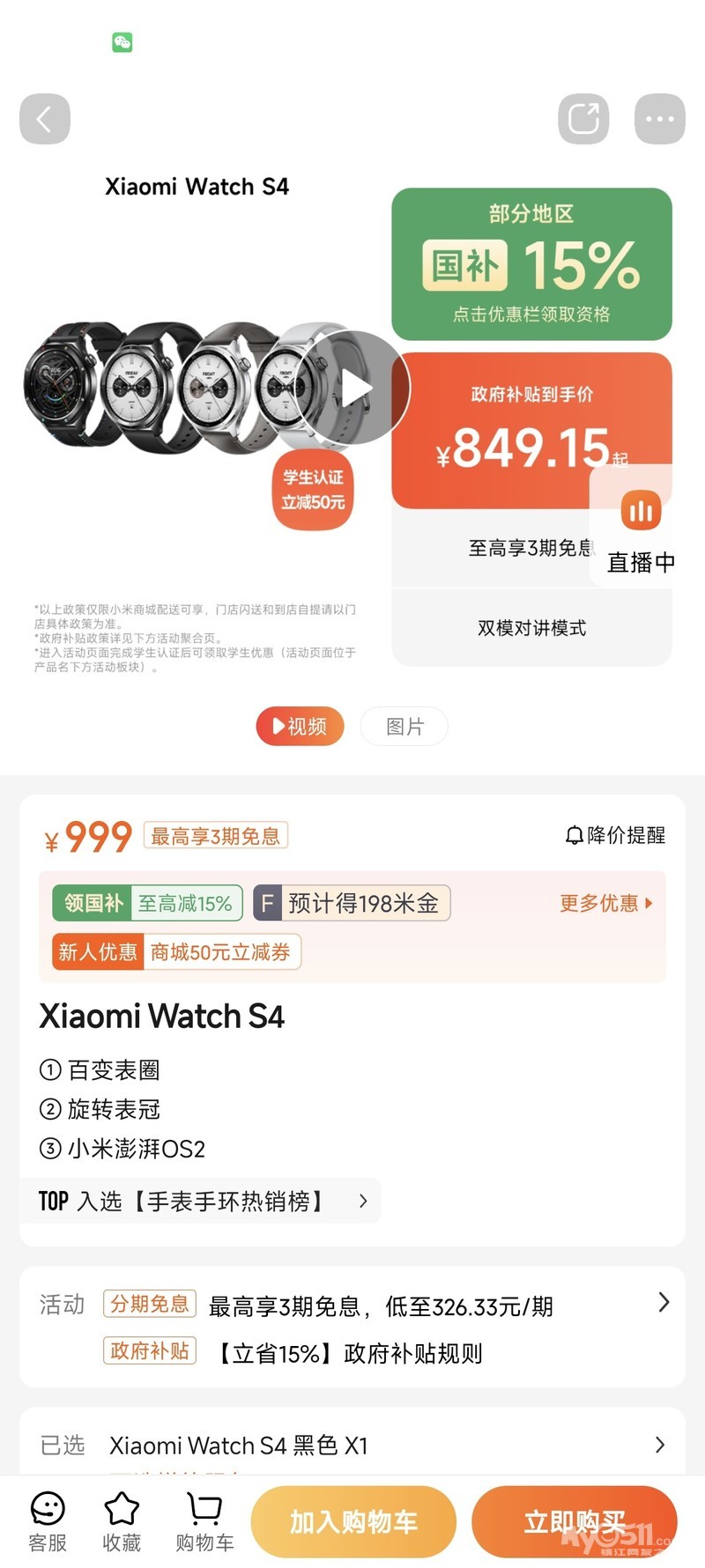Open the three-dot overflow menu
Image resolution: width=705 pixels, height=1568 pixels.
[659, 119]
